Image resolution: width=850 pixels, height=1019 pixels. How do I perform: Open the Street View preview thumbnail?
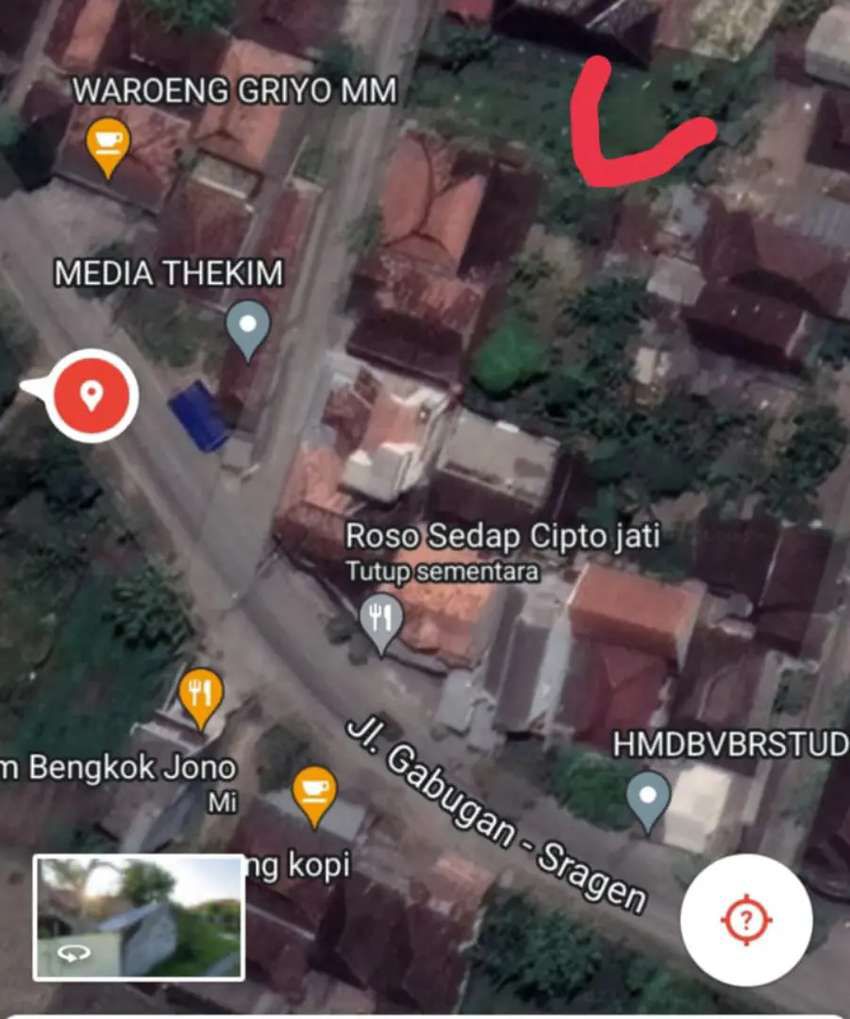139,916
